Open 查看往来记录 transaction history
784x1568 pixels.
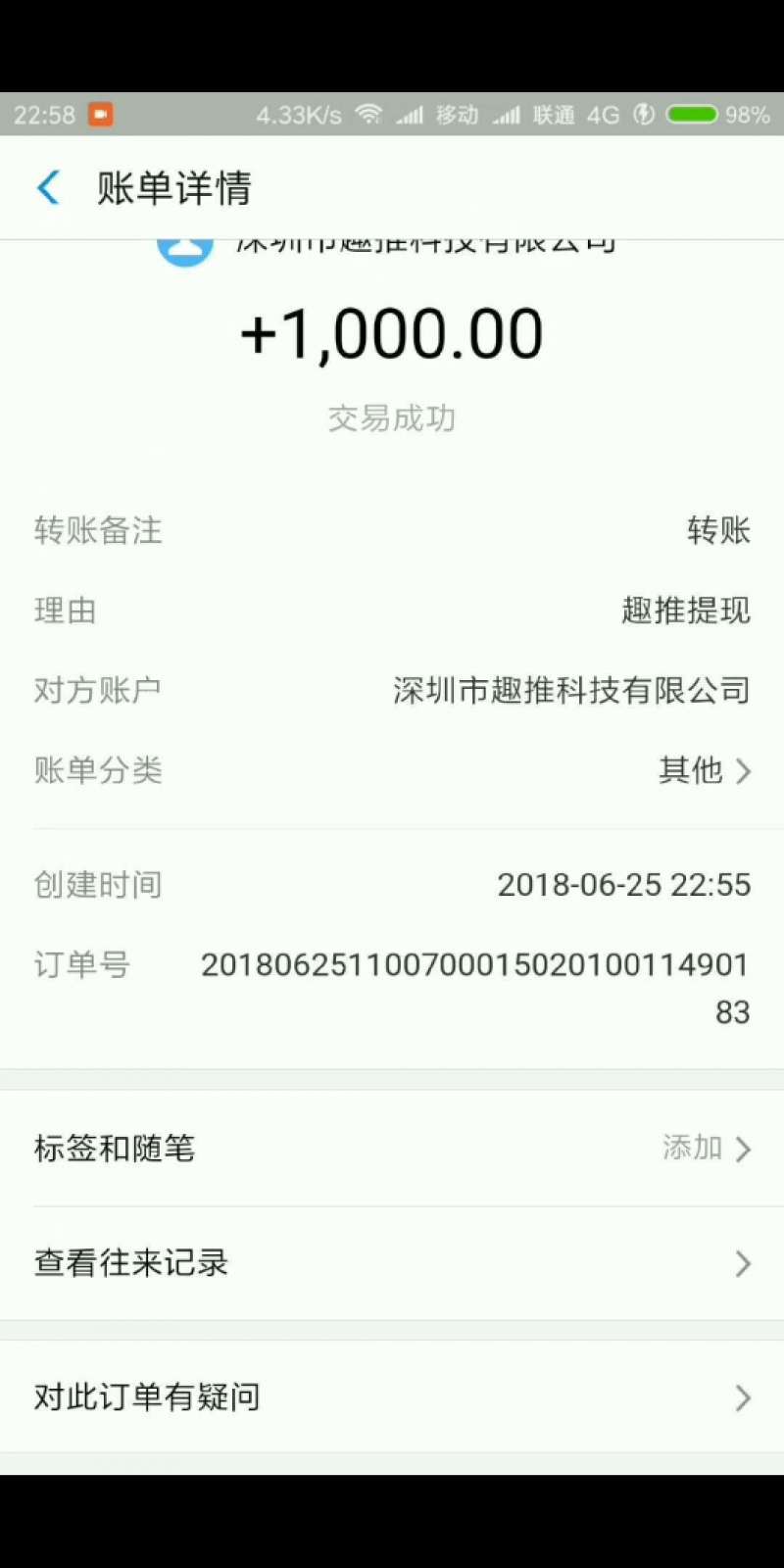point(392,1263)
